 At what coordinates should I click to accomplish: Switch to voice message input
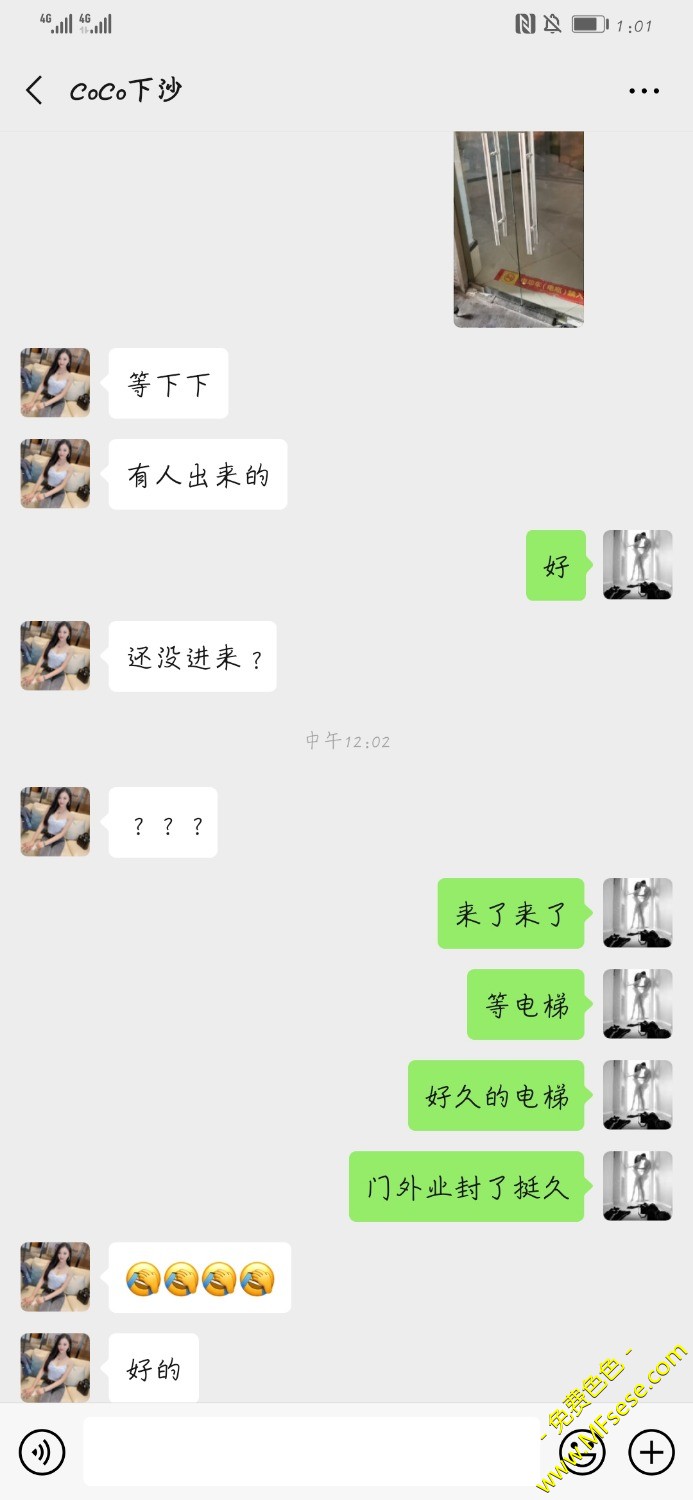click(42, 1451)
